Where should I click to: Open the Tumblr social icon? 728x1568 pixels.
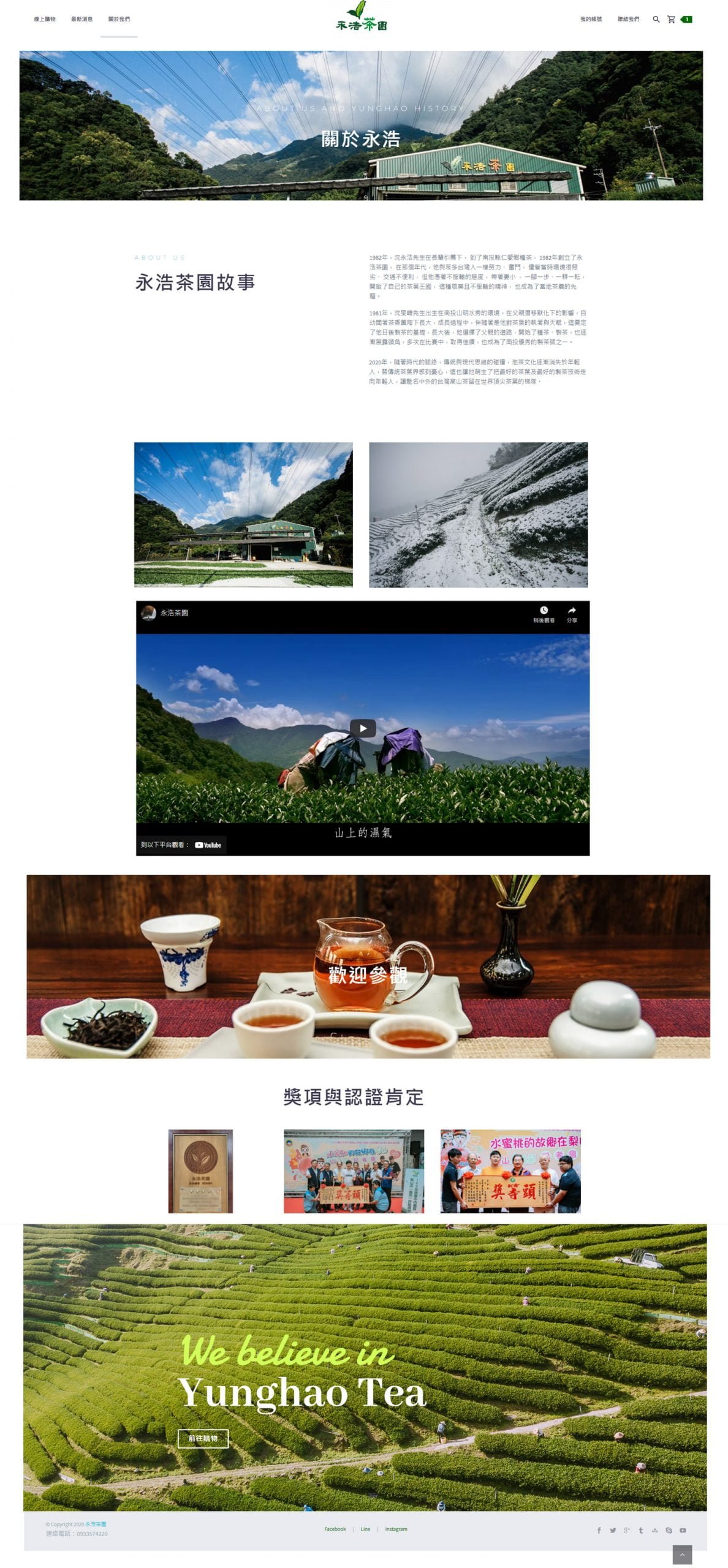641,1530
